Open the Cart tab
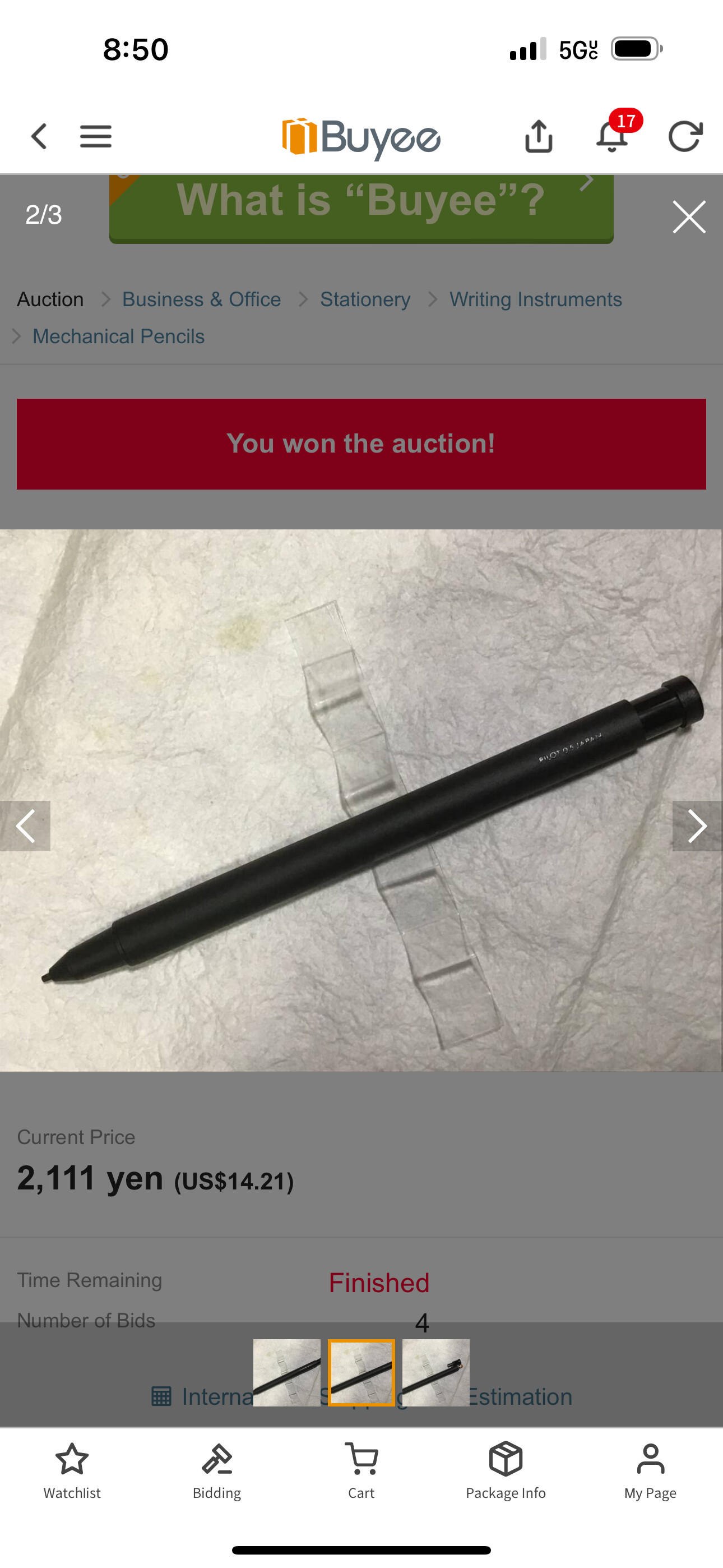The width and height of the screenshot is (723, 1568). coord(361,1471)
